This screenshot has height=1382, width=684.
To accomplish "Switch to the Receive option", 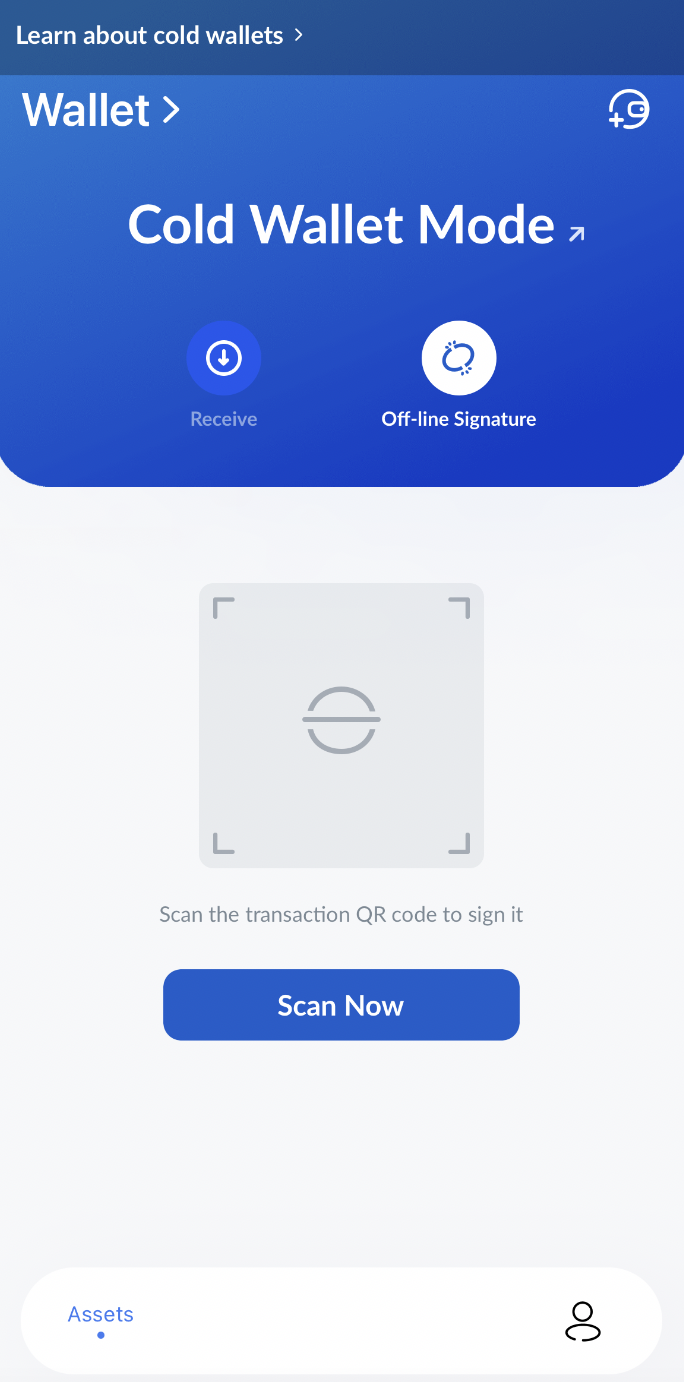I will [x=224, y=359].
